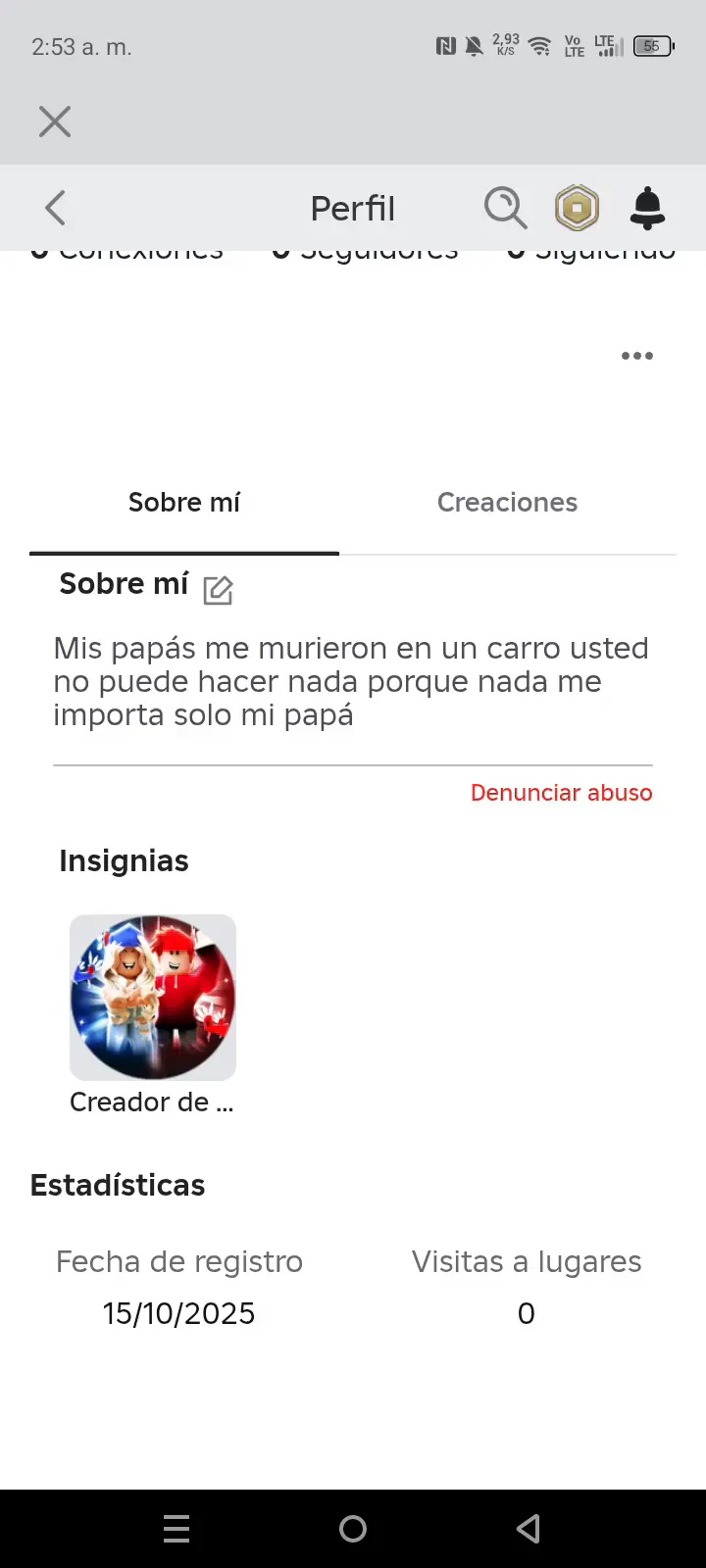Viewport: 706px width, 1568px height.
Task: Open recent apps from navigation bar
Action: pyautogui.click(x=176, y=1529)
